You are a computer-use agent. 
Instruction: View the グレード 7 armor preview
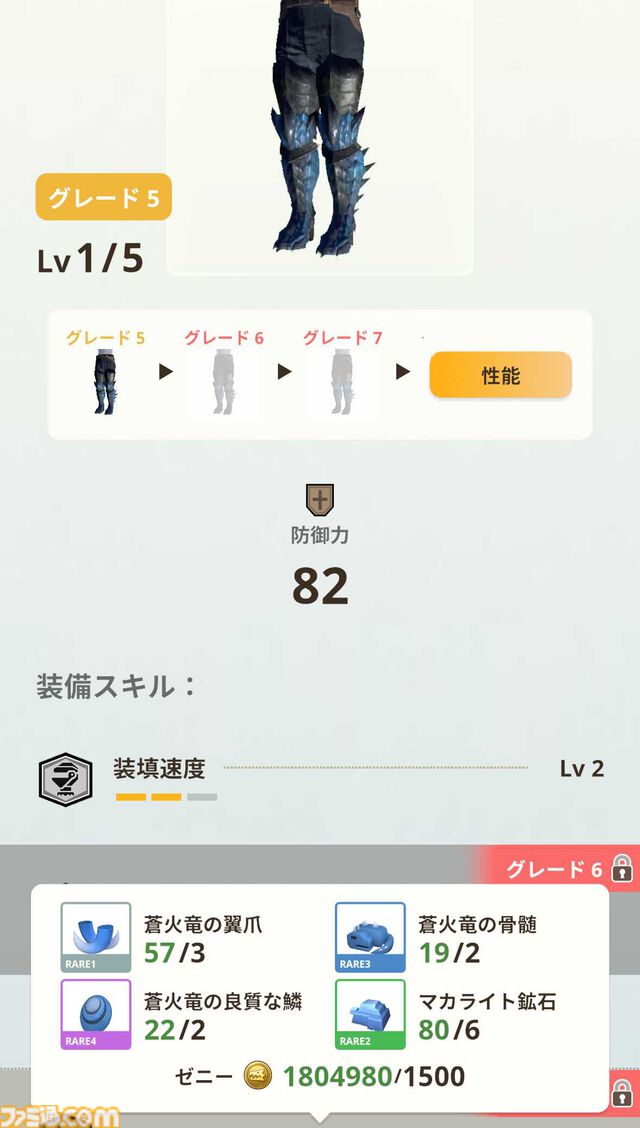pos(342,383)
